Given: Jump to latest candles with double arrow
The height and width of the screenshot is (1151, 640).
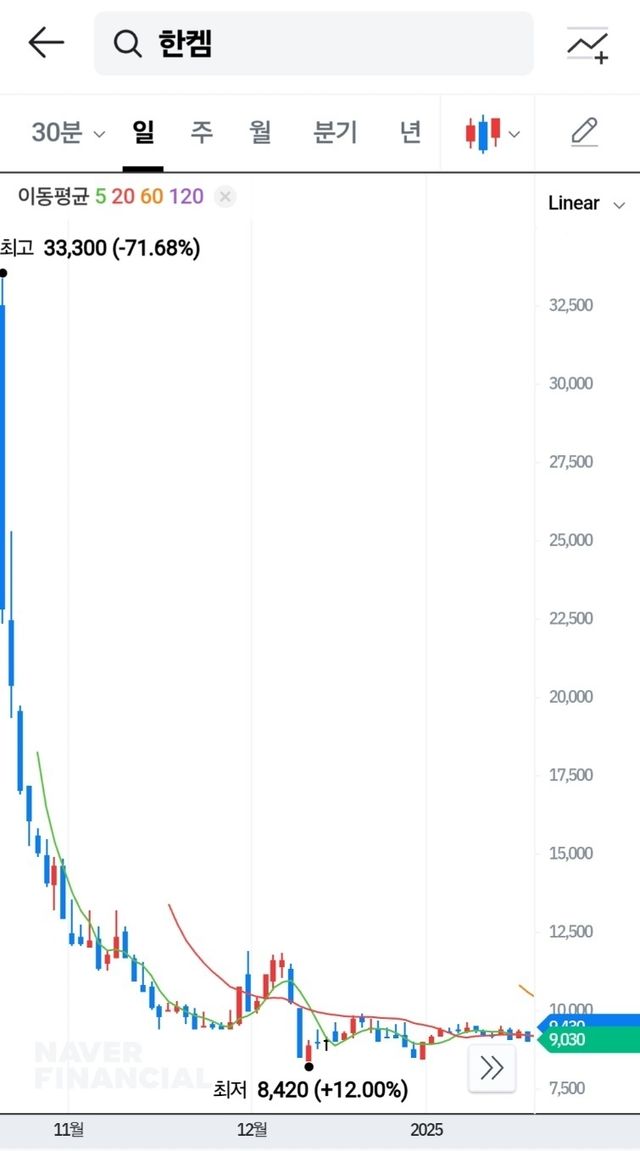Looking at the screenshot, I should 492,1068.
